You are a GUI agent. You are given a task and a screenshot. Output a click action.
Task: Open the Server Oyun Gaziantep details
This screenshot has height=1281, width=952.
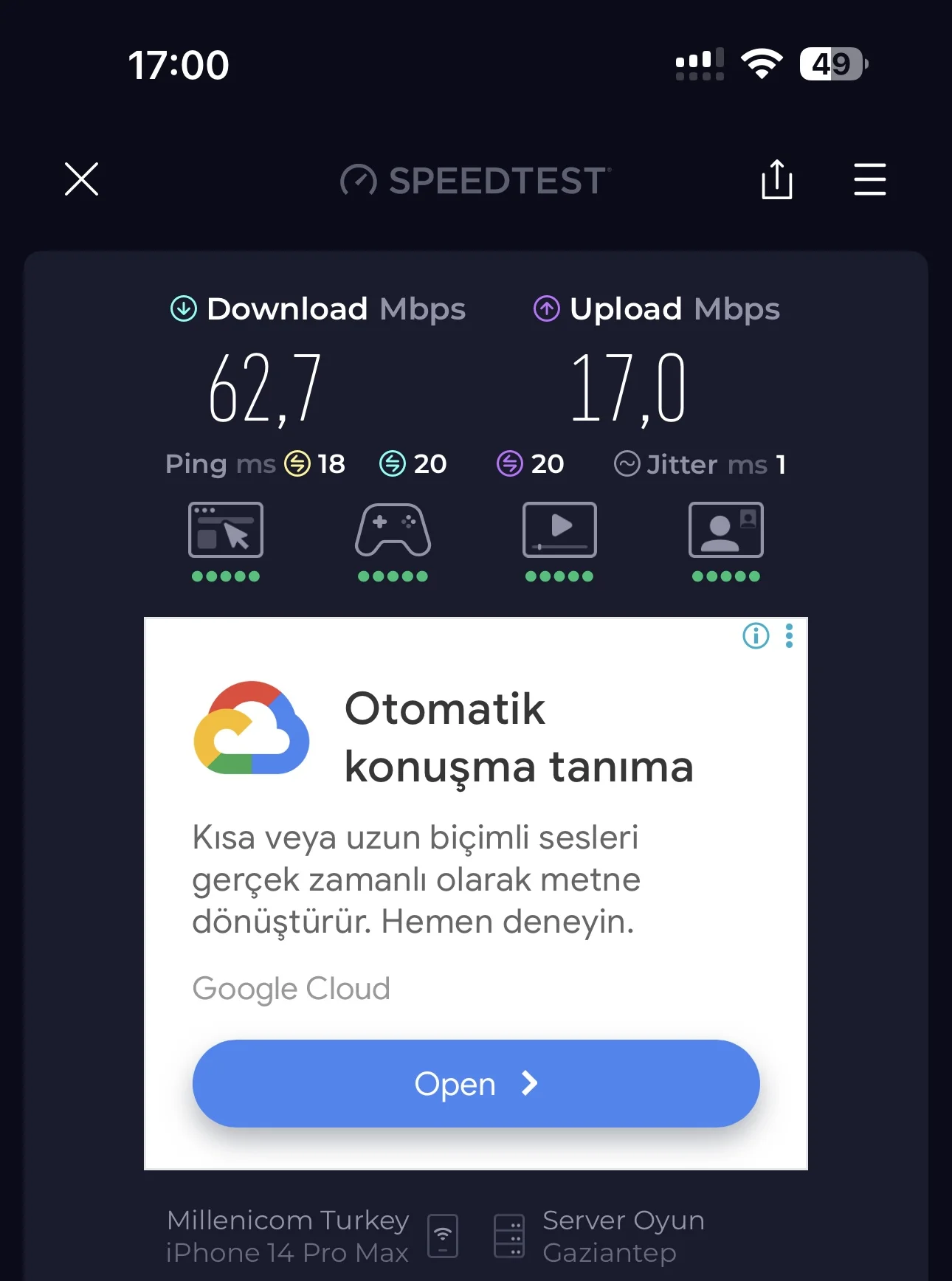coord(599,1236)
